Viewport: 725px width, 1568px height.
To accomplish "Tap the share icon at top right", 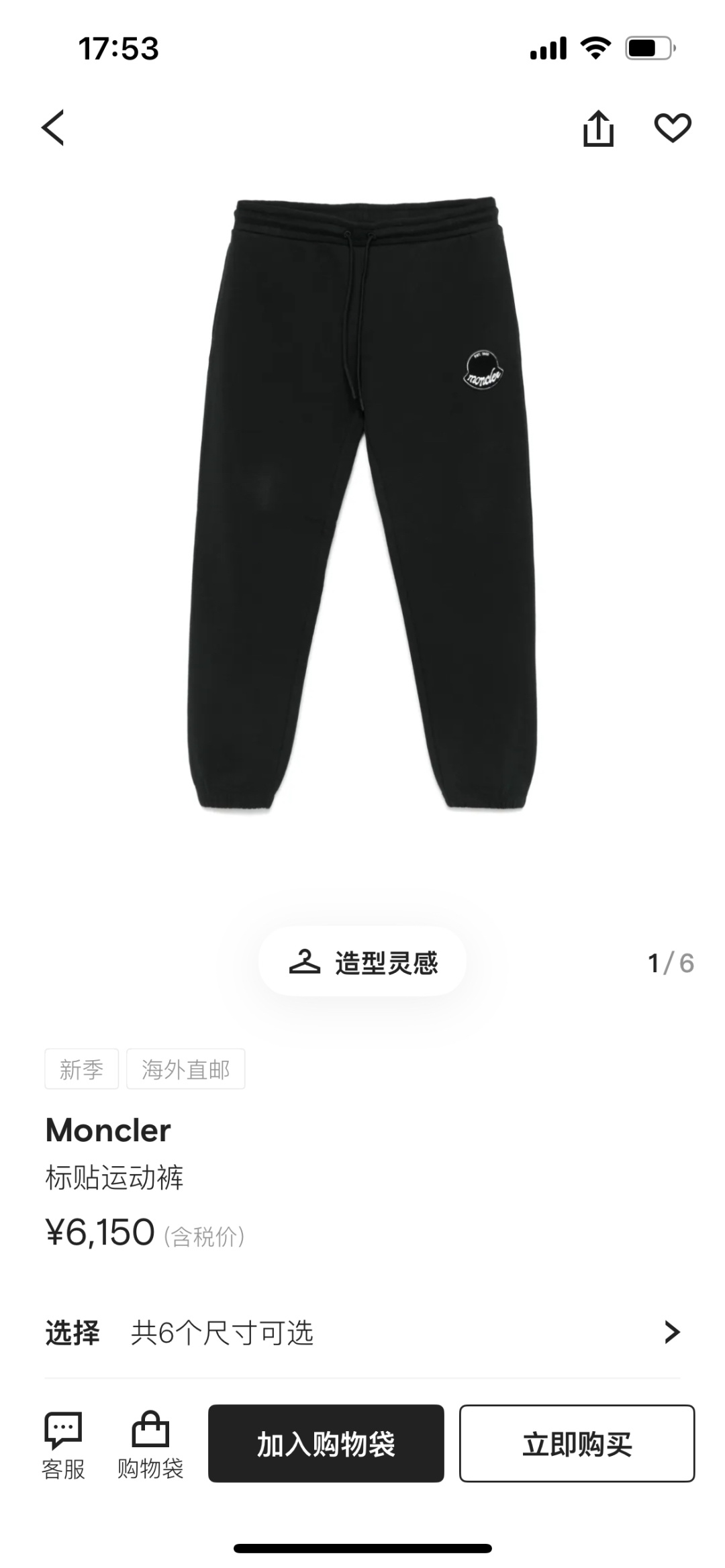I will (599, 127).
